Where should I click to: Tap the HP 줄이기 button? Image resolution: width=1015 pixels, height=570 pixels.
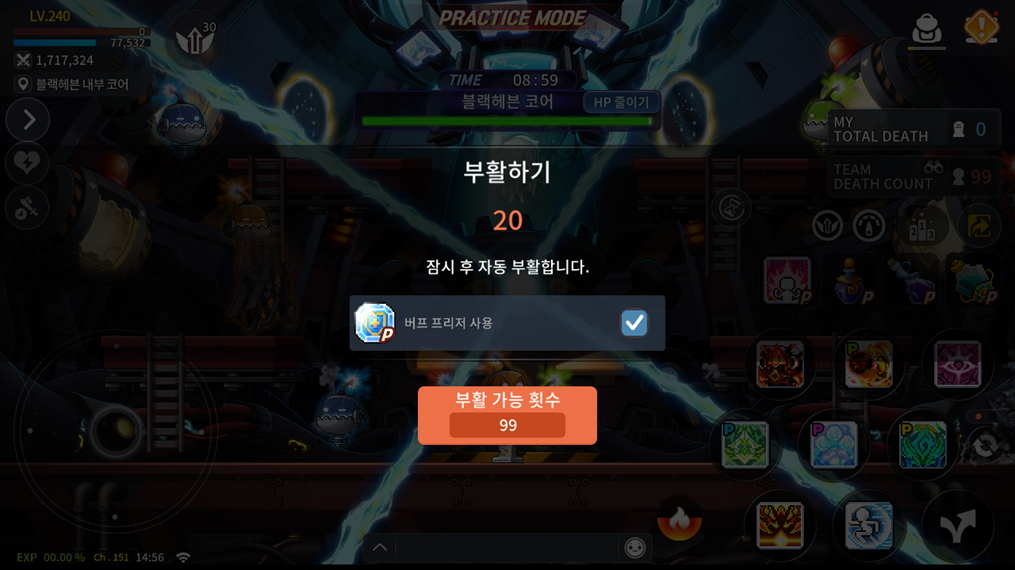pos(621,102)
